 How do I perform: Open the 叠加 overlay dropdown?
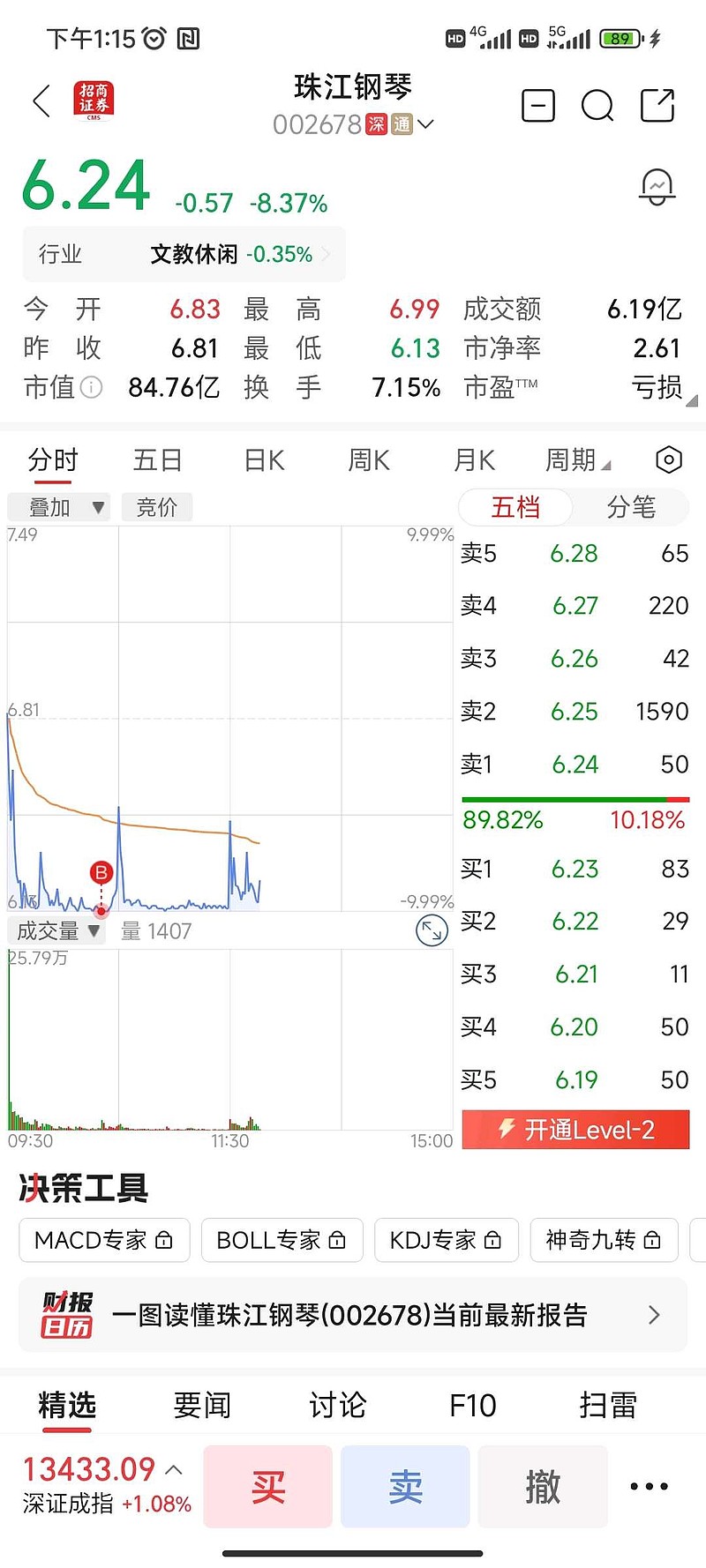click(x=58, y=507)
